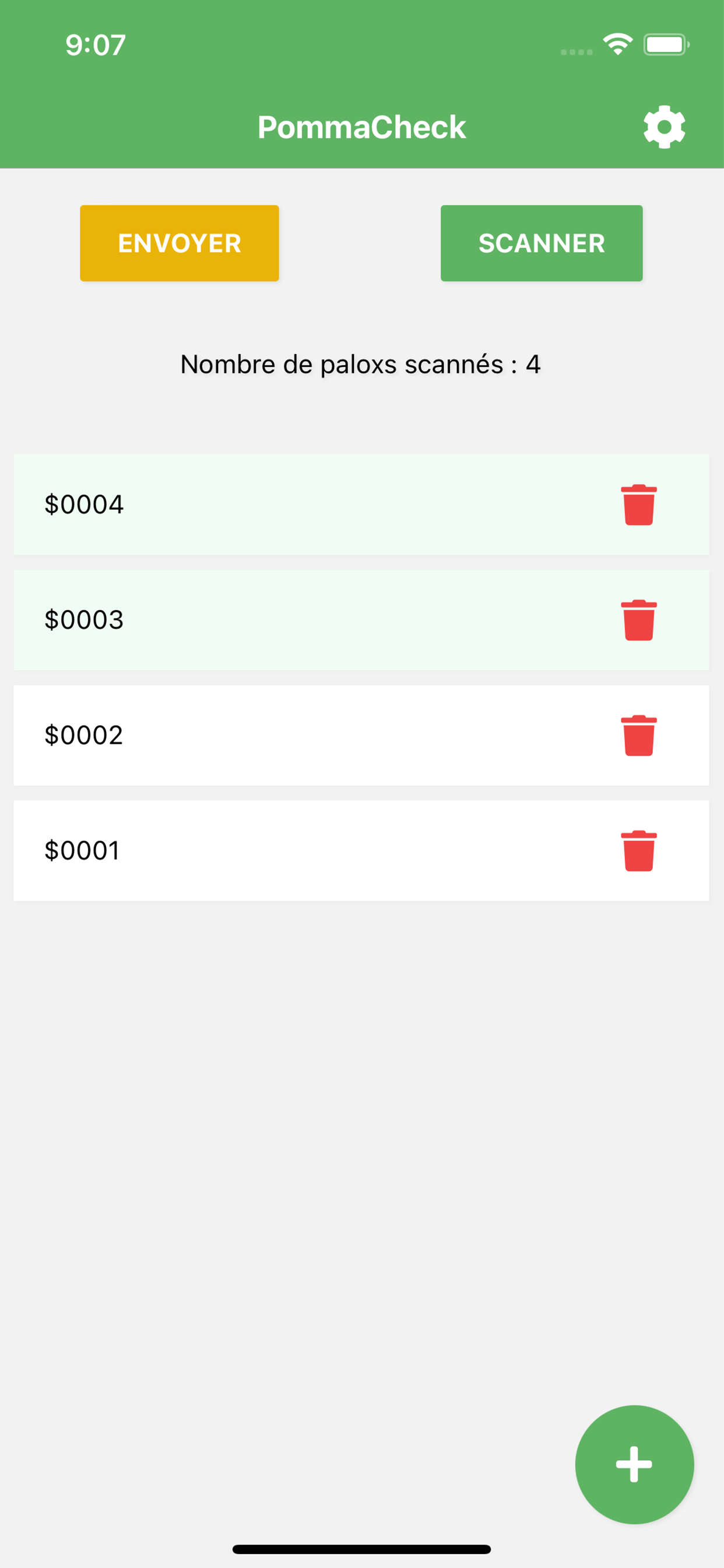The image size is (724, 1568).
Task: Delete palox $0004
Action: (639, 505)
